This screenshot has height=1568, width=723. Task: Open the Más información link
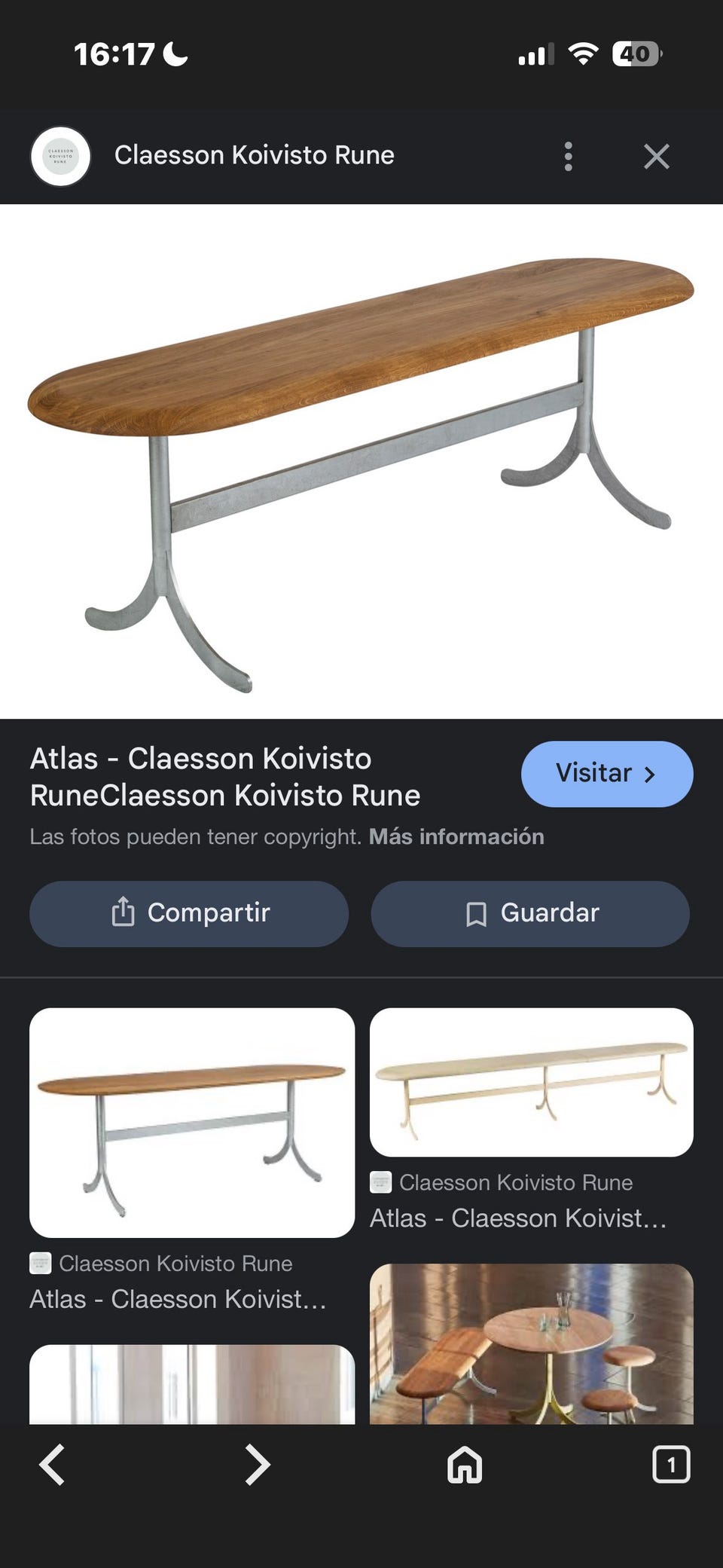point(456,836)
